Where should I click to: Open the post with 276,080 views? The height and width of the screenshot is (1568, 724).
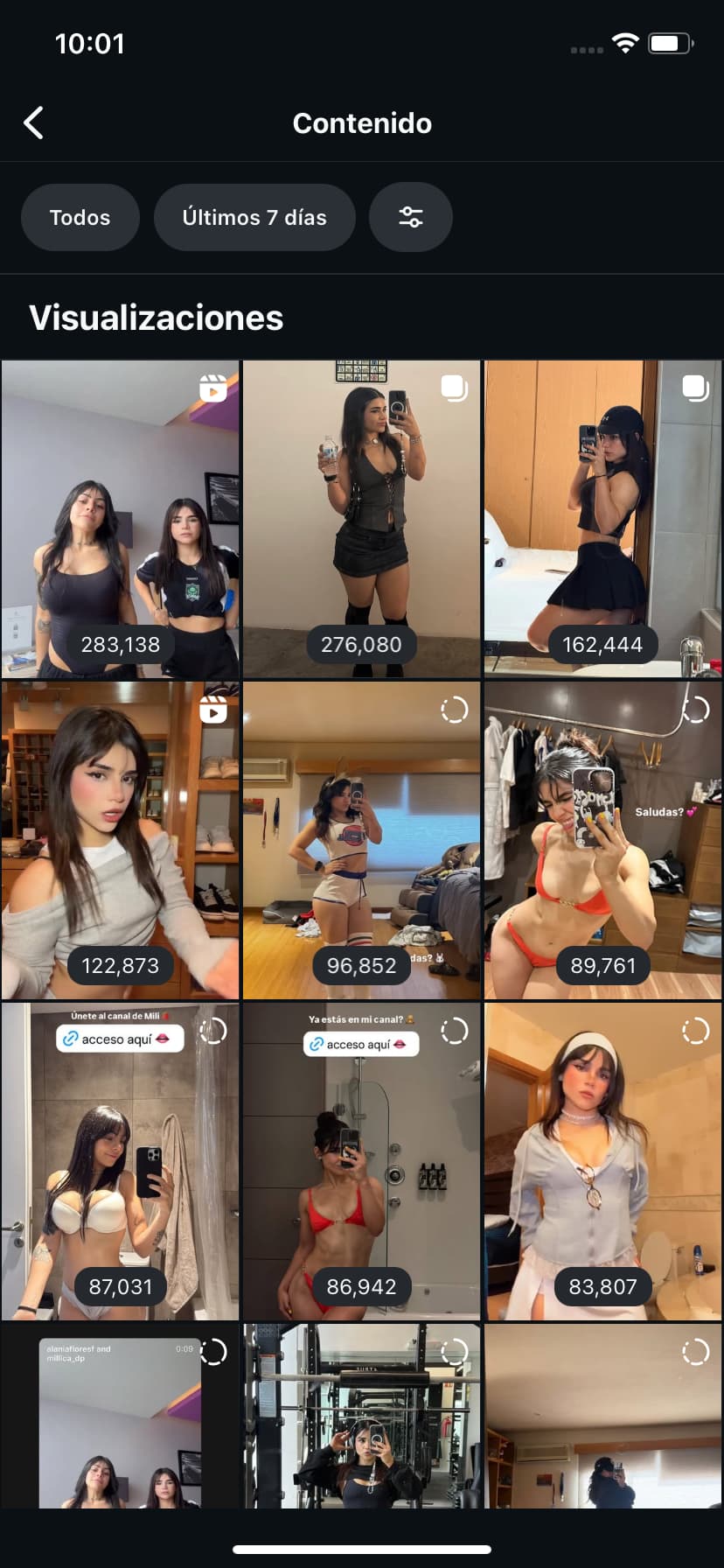pyautogui.click(x=361, y=519)
